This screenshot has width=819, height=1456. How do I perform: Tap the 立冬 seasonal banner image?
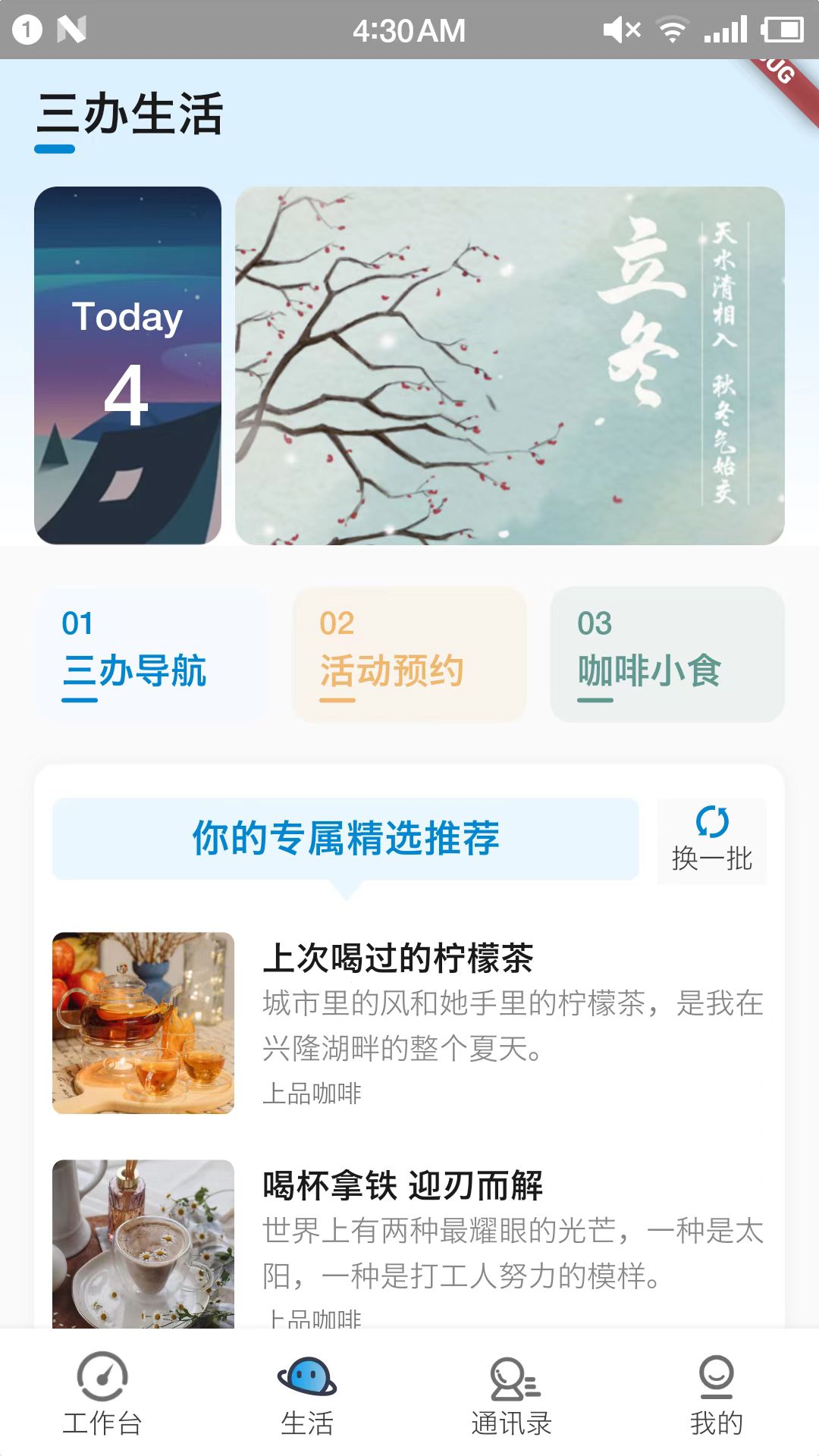coord(510,365)
